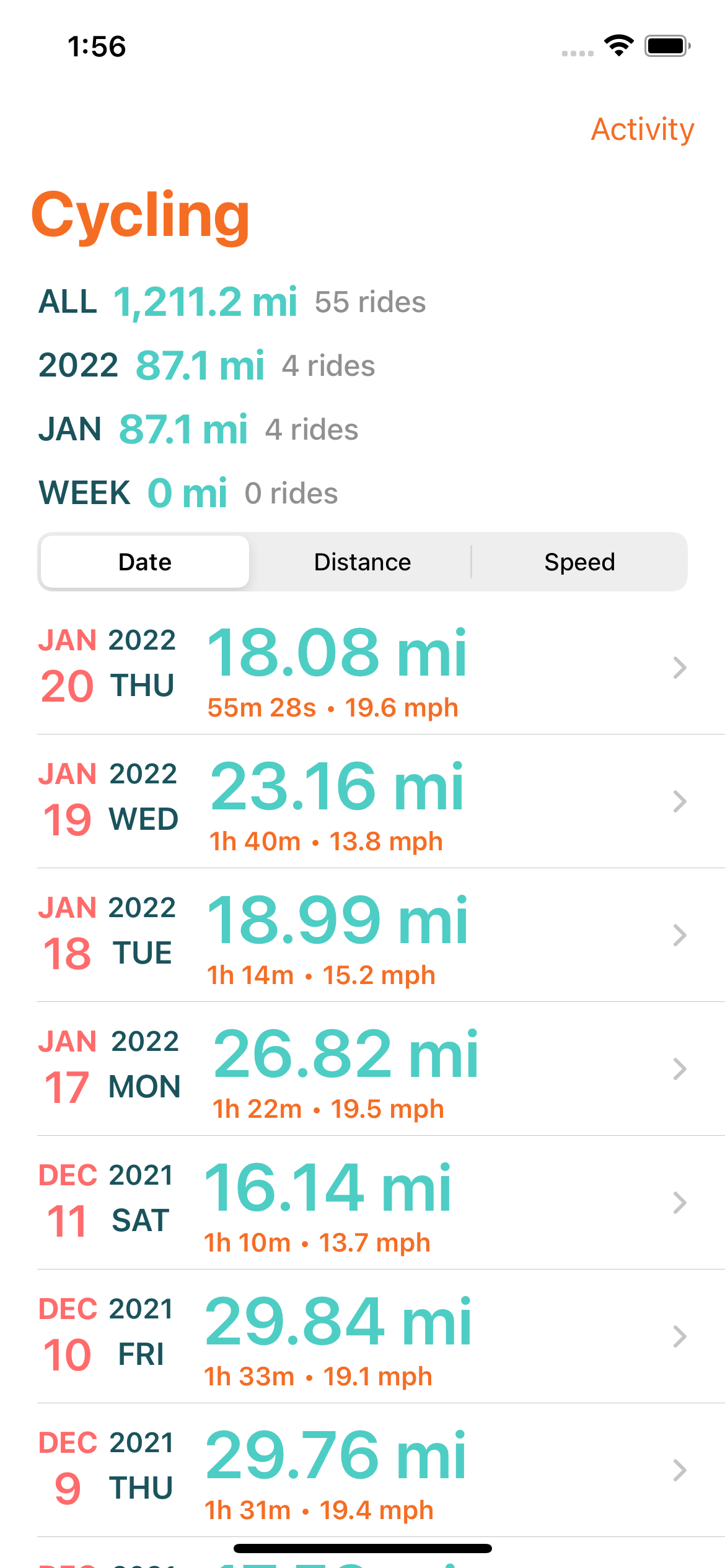The width and height of the screenshot is (725, 1568).
Task: Open the Activity link
Action: [642, 129]
